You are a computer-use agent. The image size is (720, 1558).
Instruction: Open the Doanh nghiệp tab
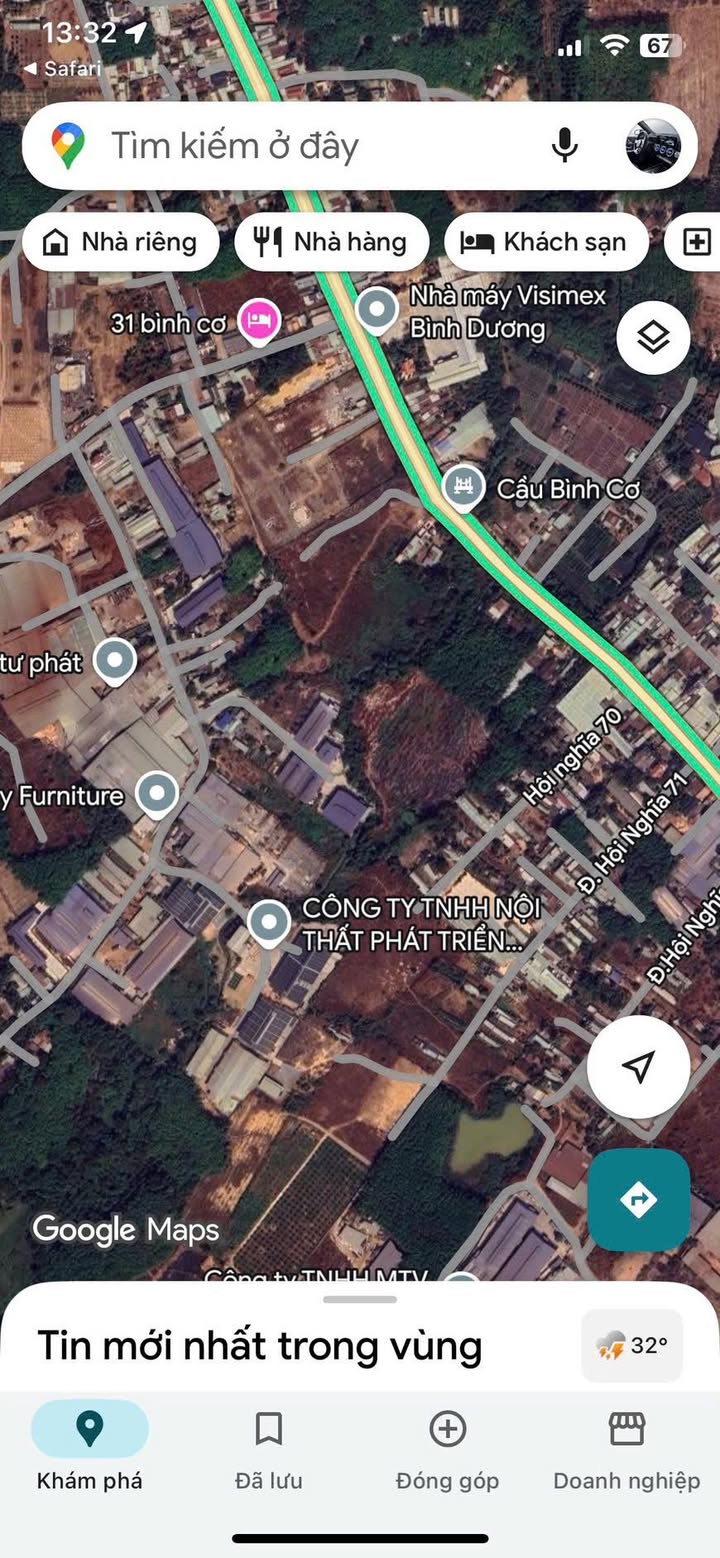627,1449
